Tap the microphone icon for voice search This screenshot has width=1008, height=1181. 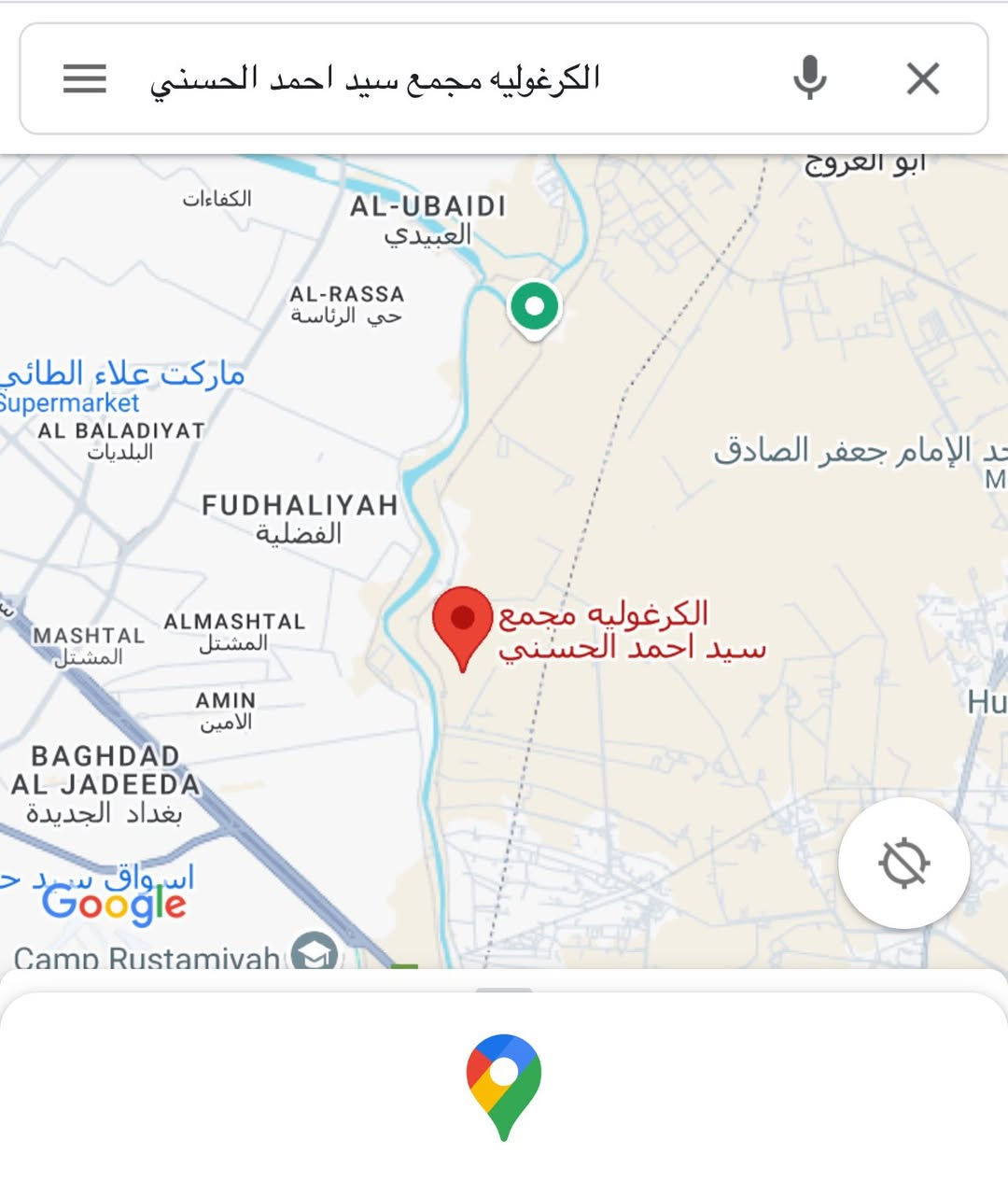(810, 78)
